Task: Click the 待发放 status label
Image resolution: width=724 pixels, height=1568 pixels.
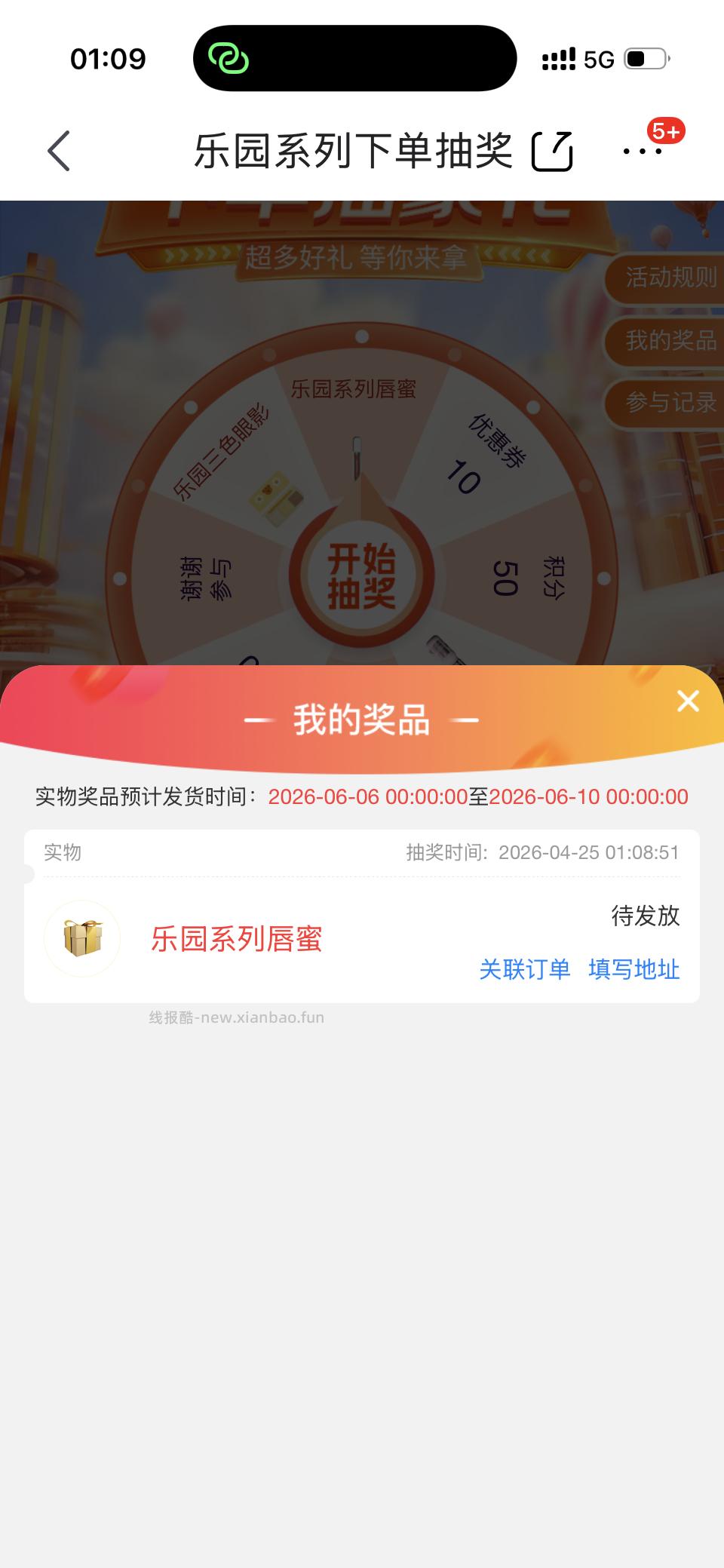Action: click(x=646, y=916)
